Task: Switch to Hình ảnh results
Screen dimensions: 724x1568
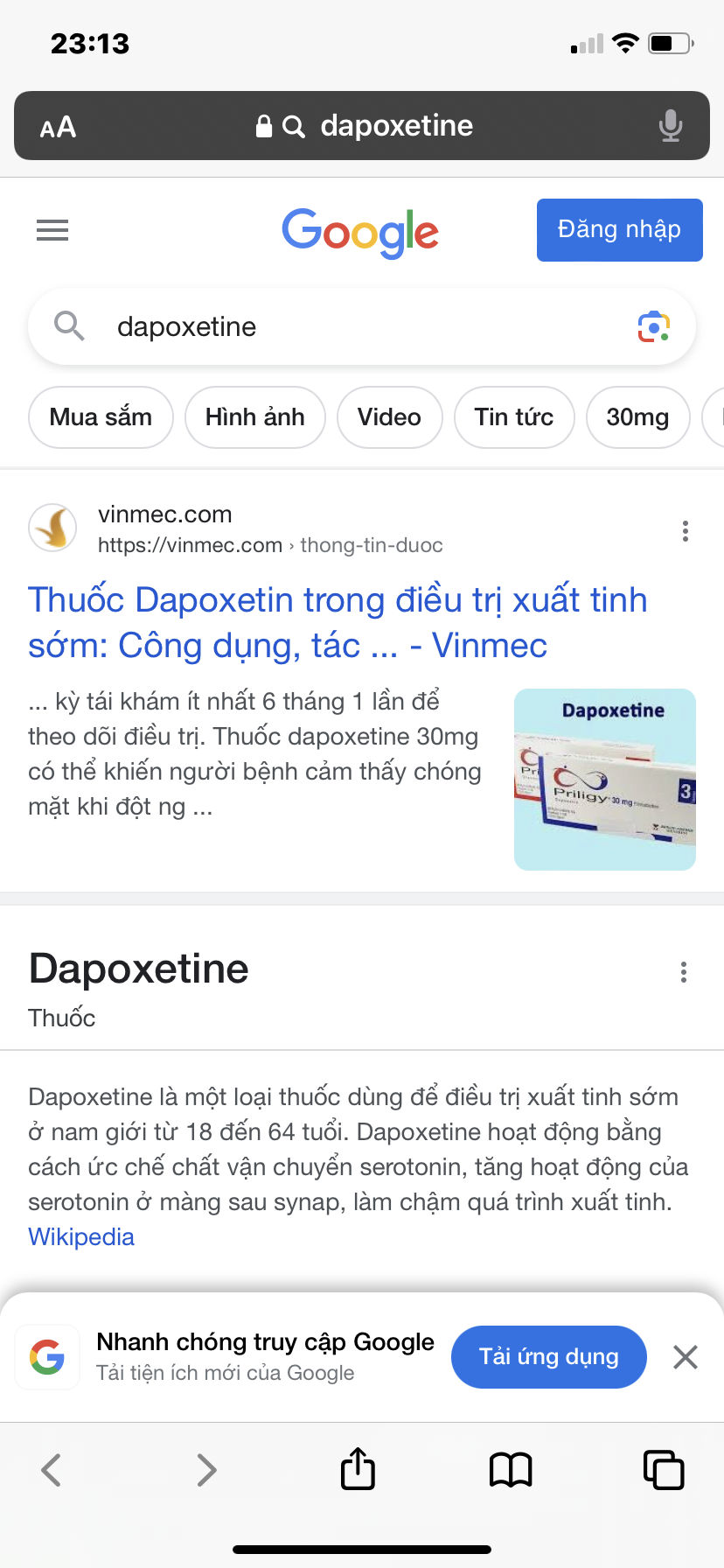Action: click(254, 417)
